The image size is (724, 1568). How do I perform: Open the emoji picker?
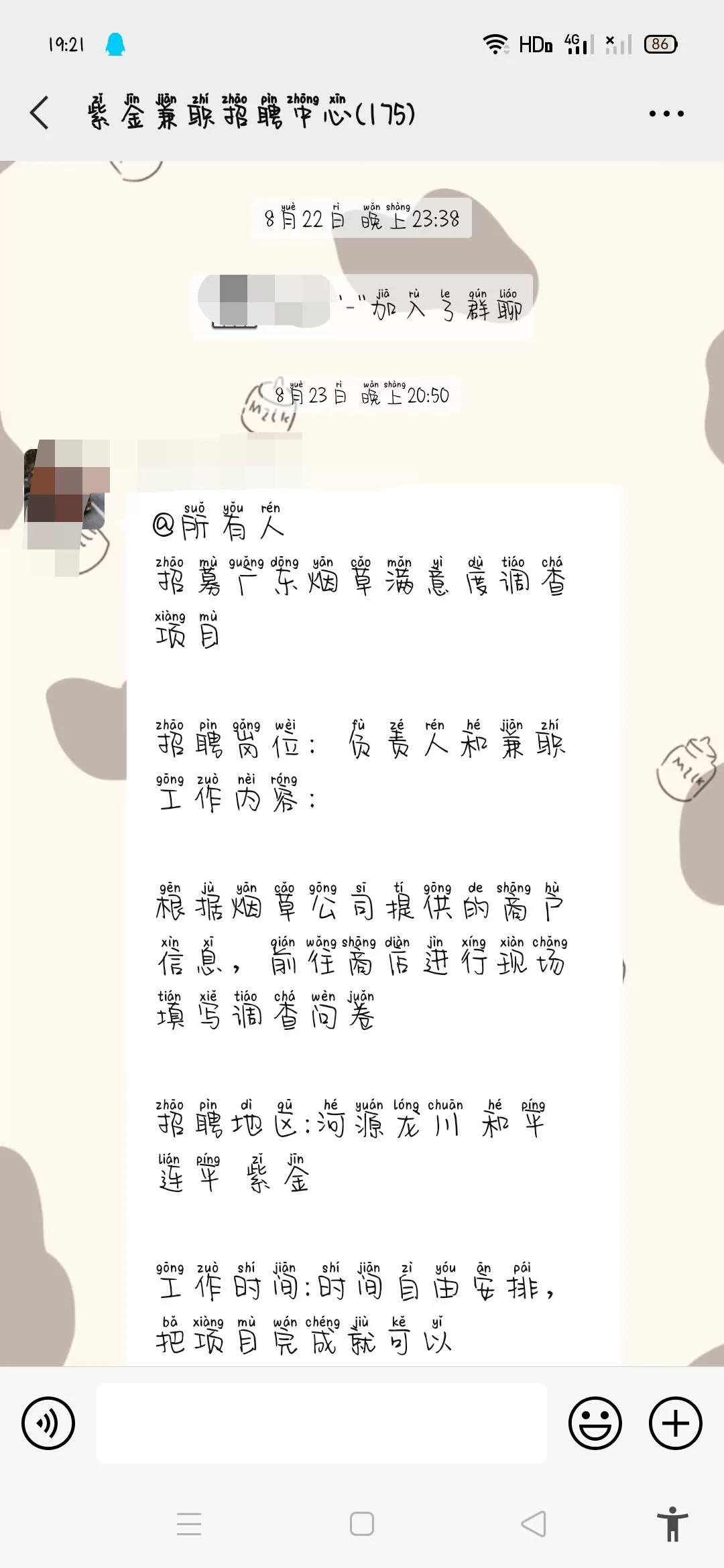[595, 1423]
